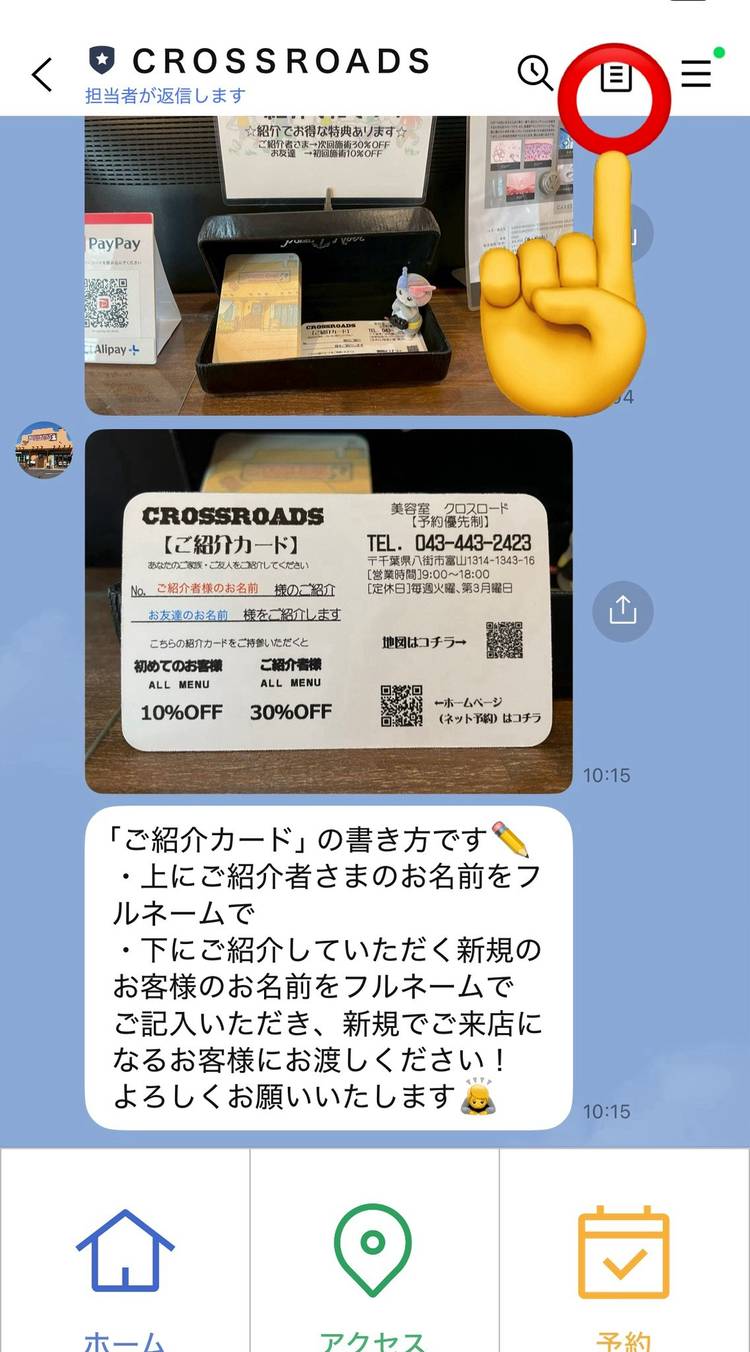This screenshot has width=750, height=1352.
Task: Open the ご紹介カード photo message
Action: (x=328, y=611)
